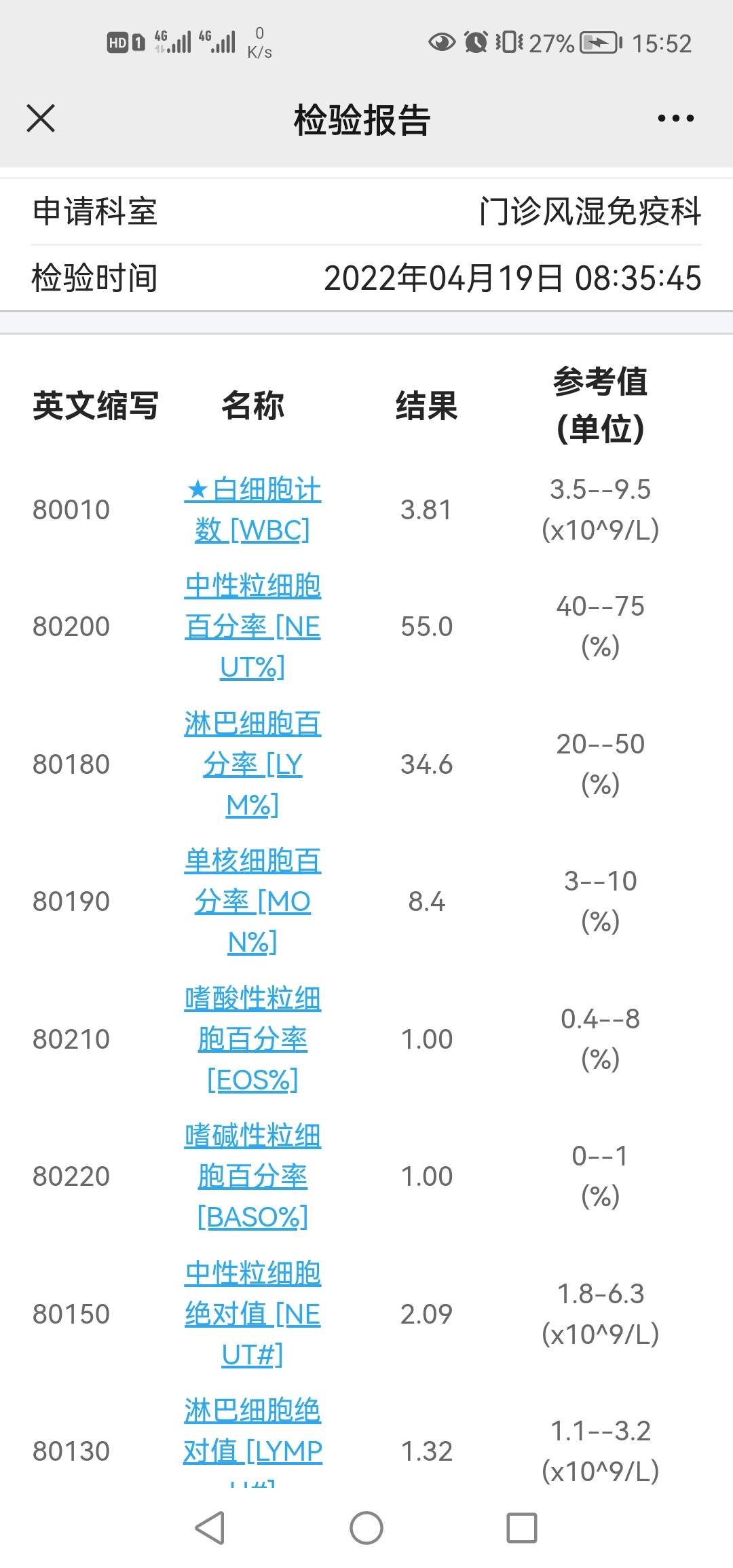Tap the alarm clock status bar icon

click(x=475, y=42)
